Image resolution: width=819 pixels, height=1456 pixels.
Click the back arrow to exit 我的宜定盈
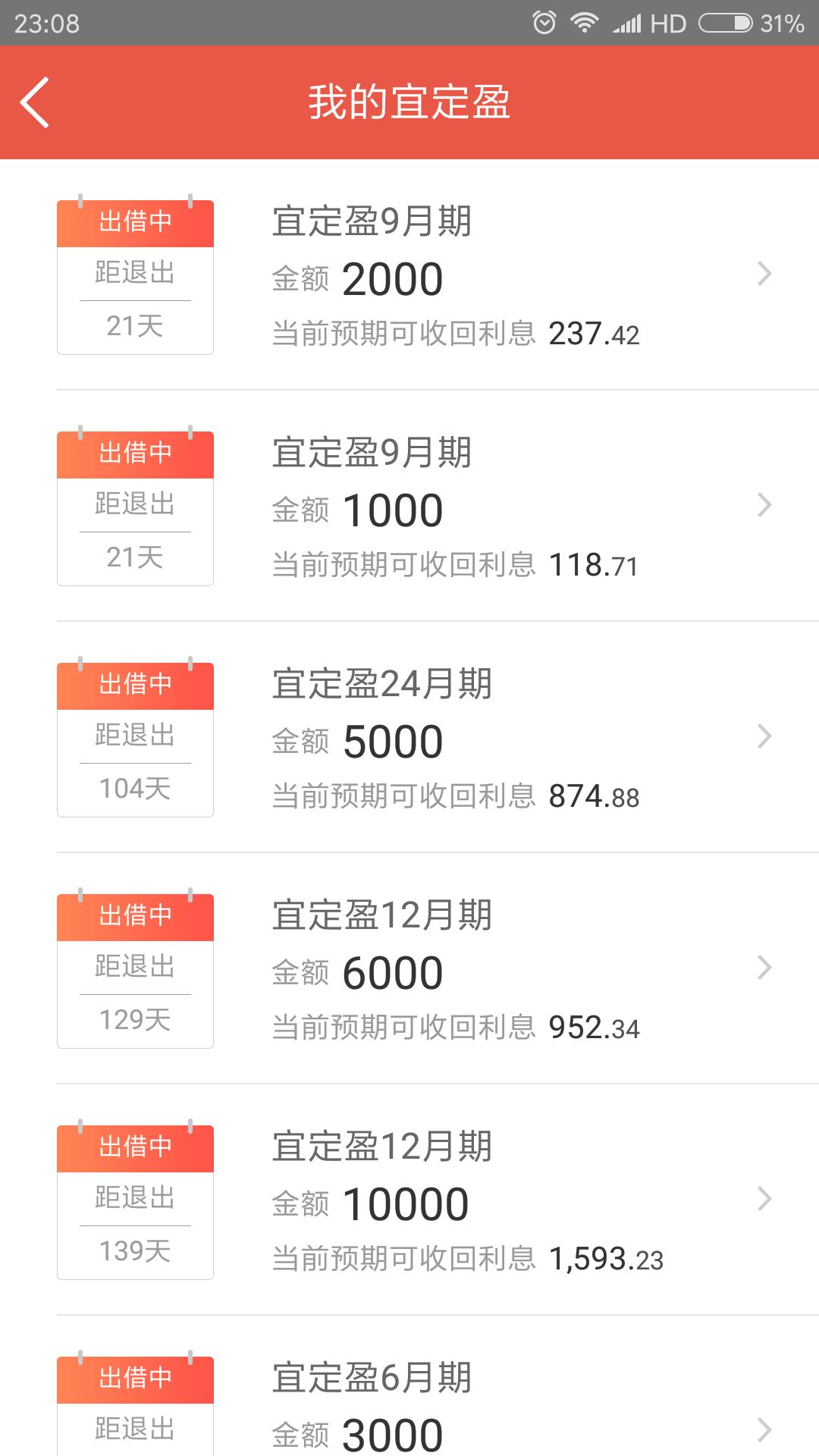coord(35,102)
